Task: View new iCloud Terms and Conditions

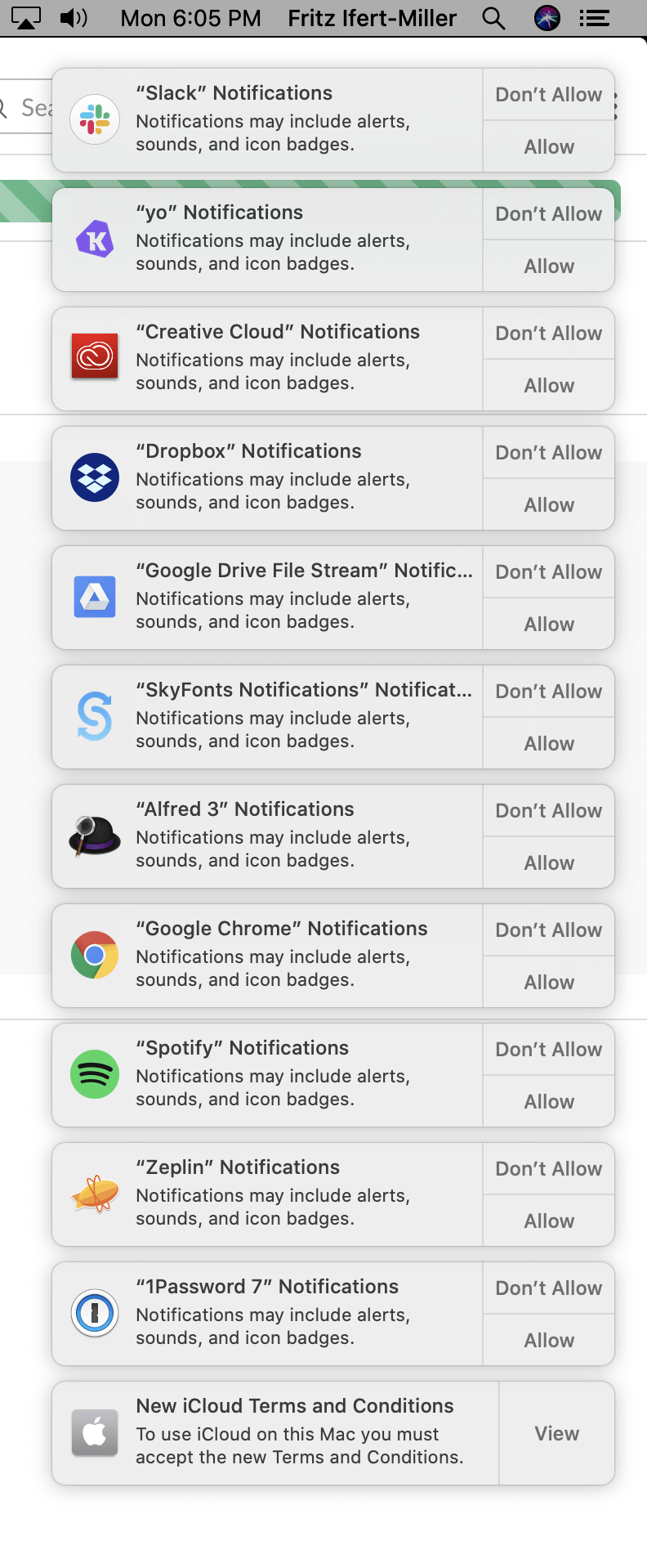Action: 556,1434
